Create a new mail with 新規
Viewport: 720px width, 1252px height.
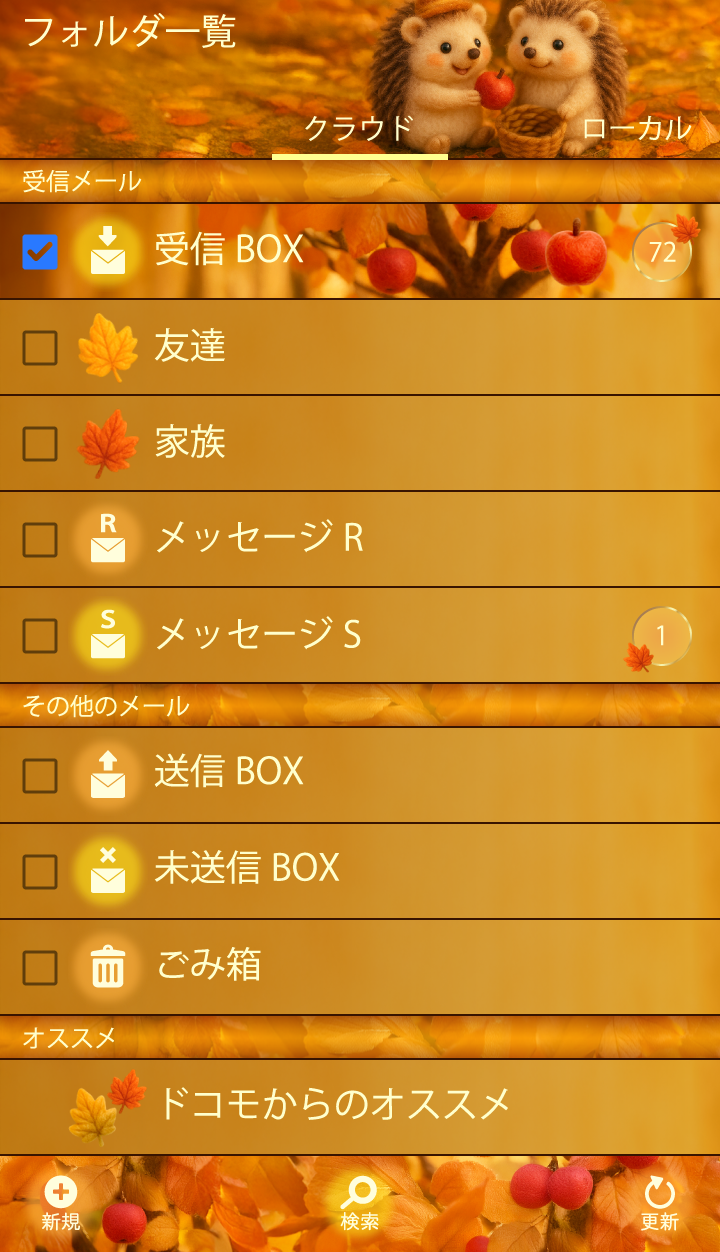[61, 1203]
